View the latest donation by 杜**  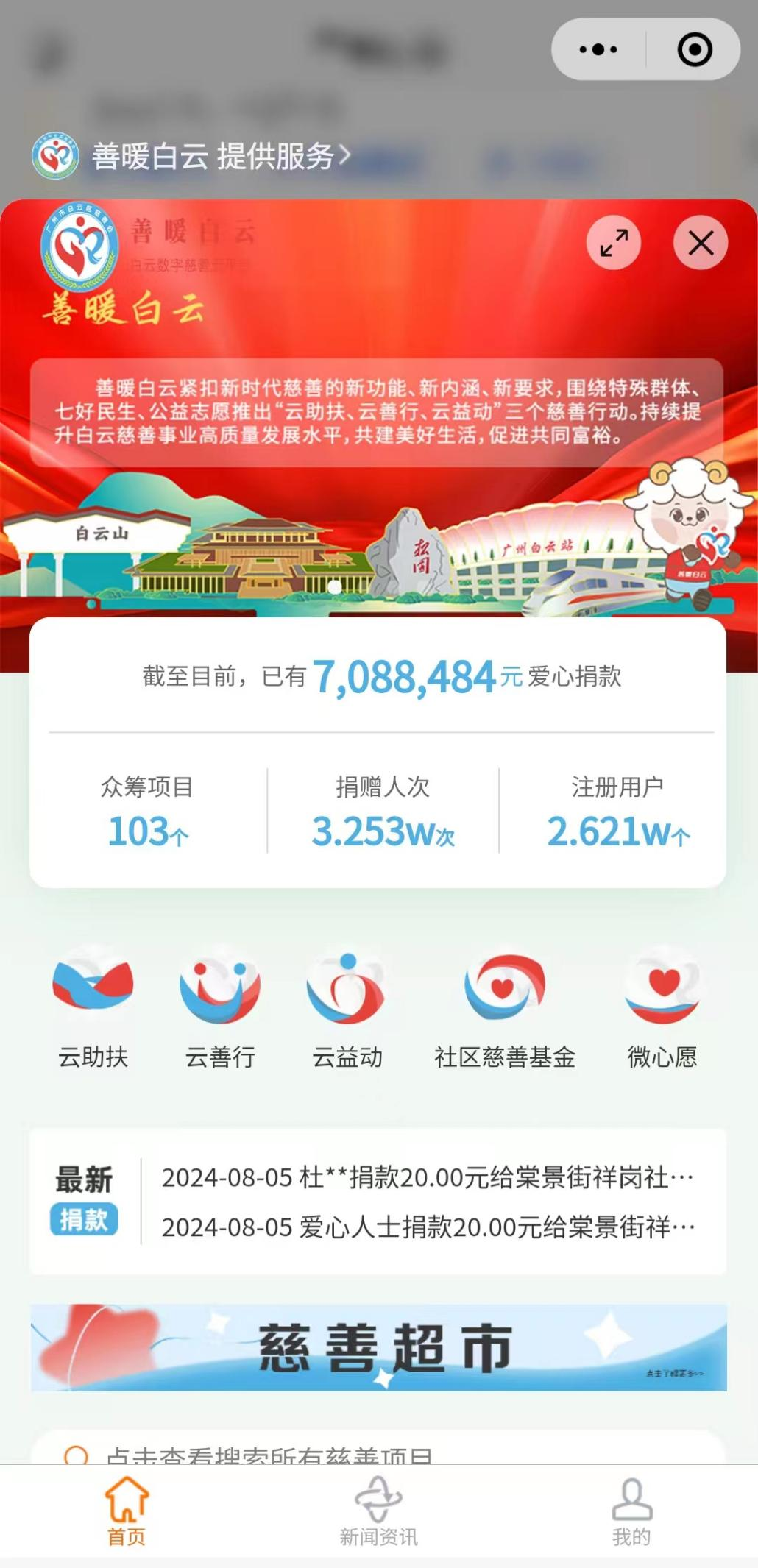[x=427, y=1178]
